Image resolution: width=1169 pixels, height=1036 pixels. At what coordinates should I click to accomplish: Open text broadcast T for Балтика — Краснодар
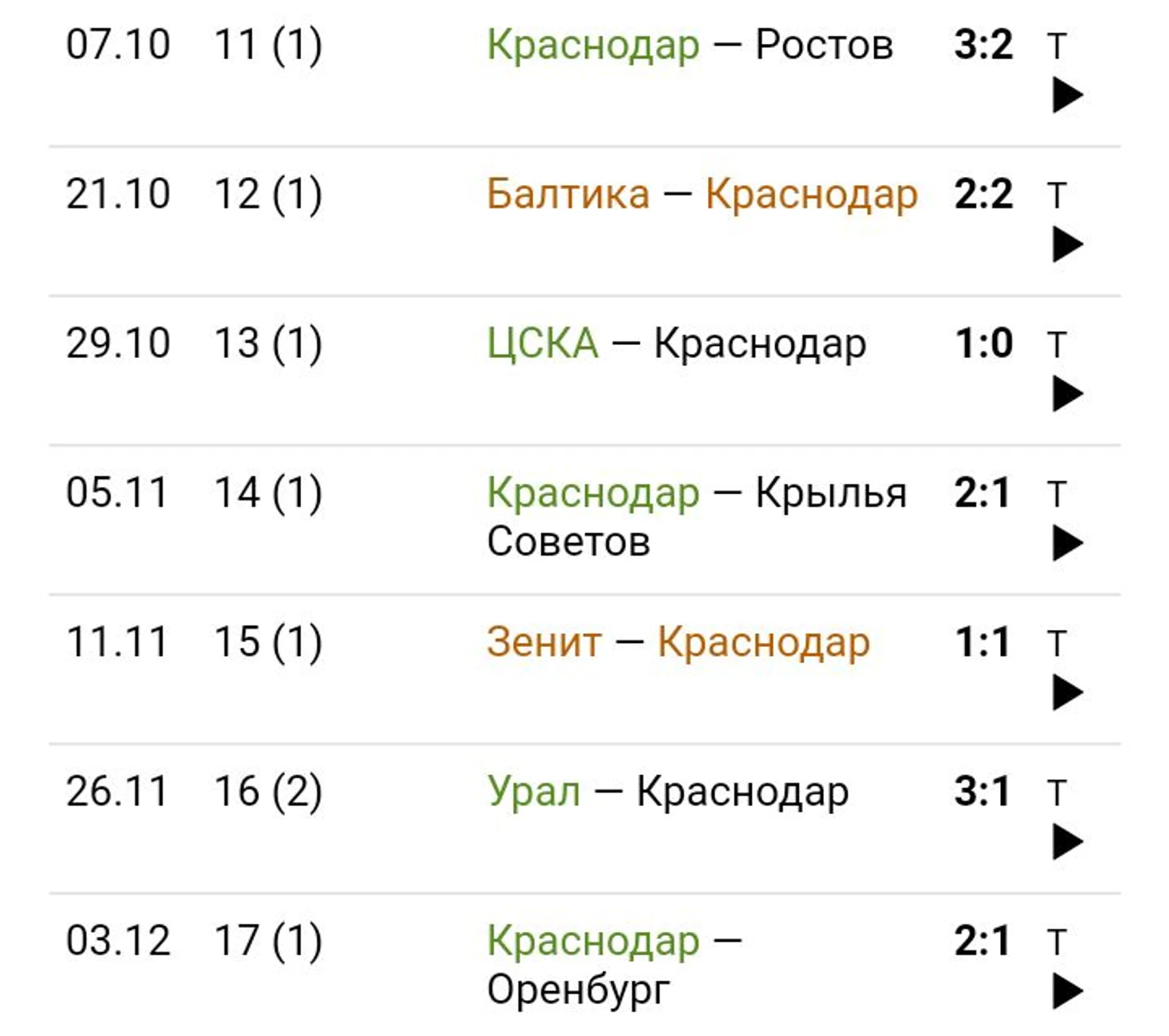coord(1057,195)
